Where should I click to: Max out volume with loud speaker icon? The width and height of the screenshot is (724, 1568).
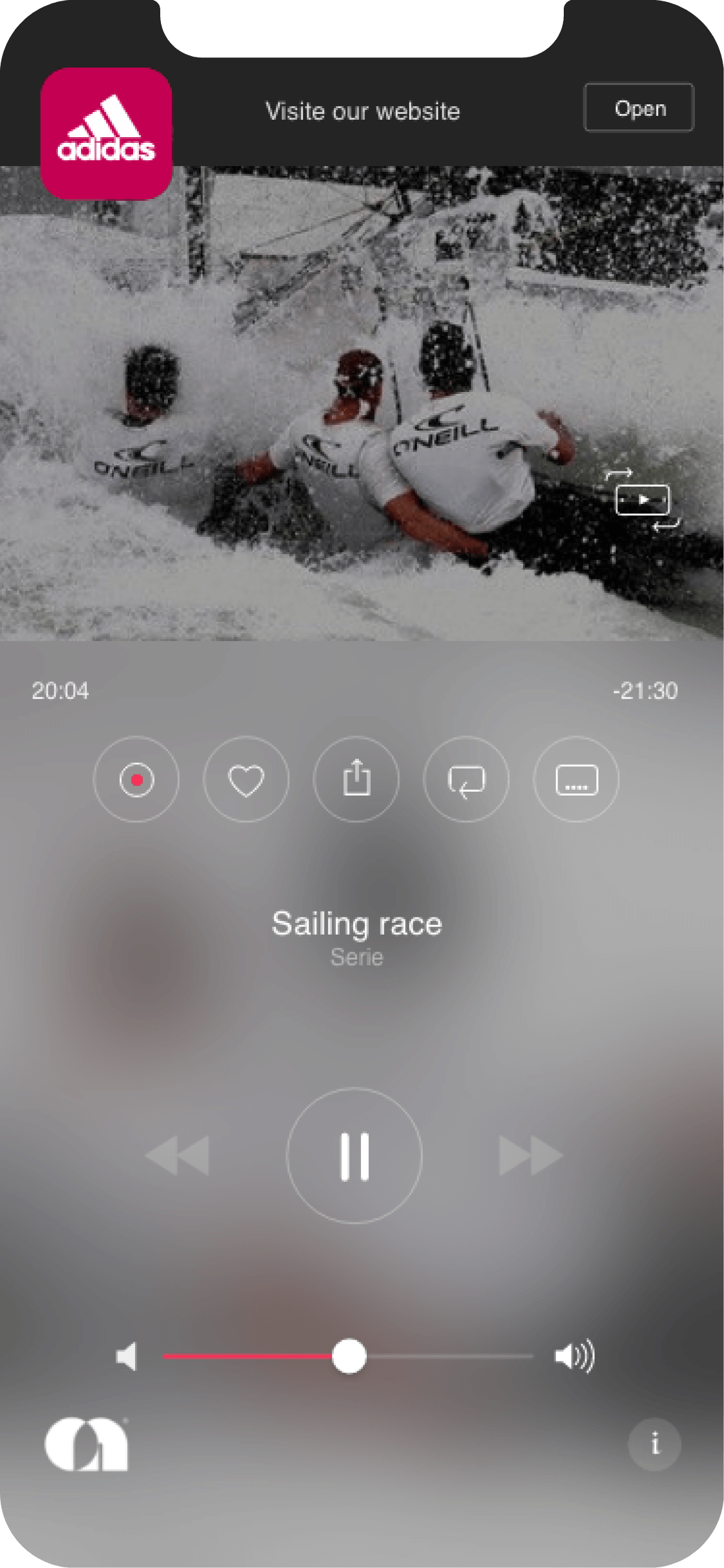pos(574,1356)
